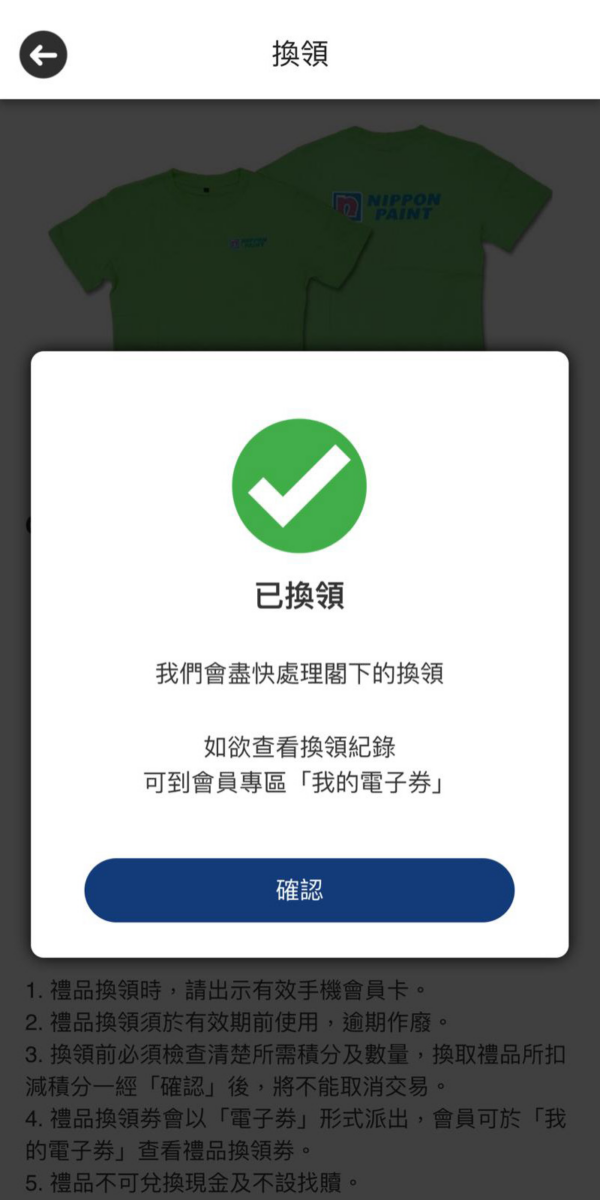The image size is (600, 1200).
Task: Go back using the arrow icon
Action: 43,55
